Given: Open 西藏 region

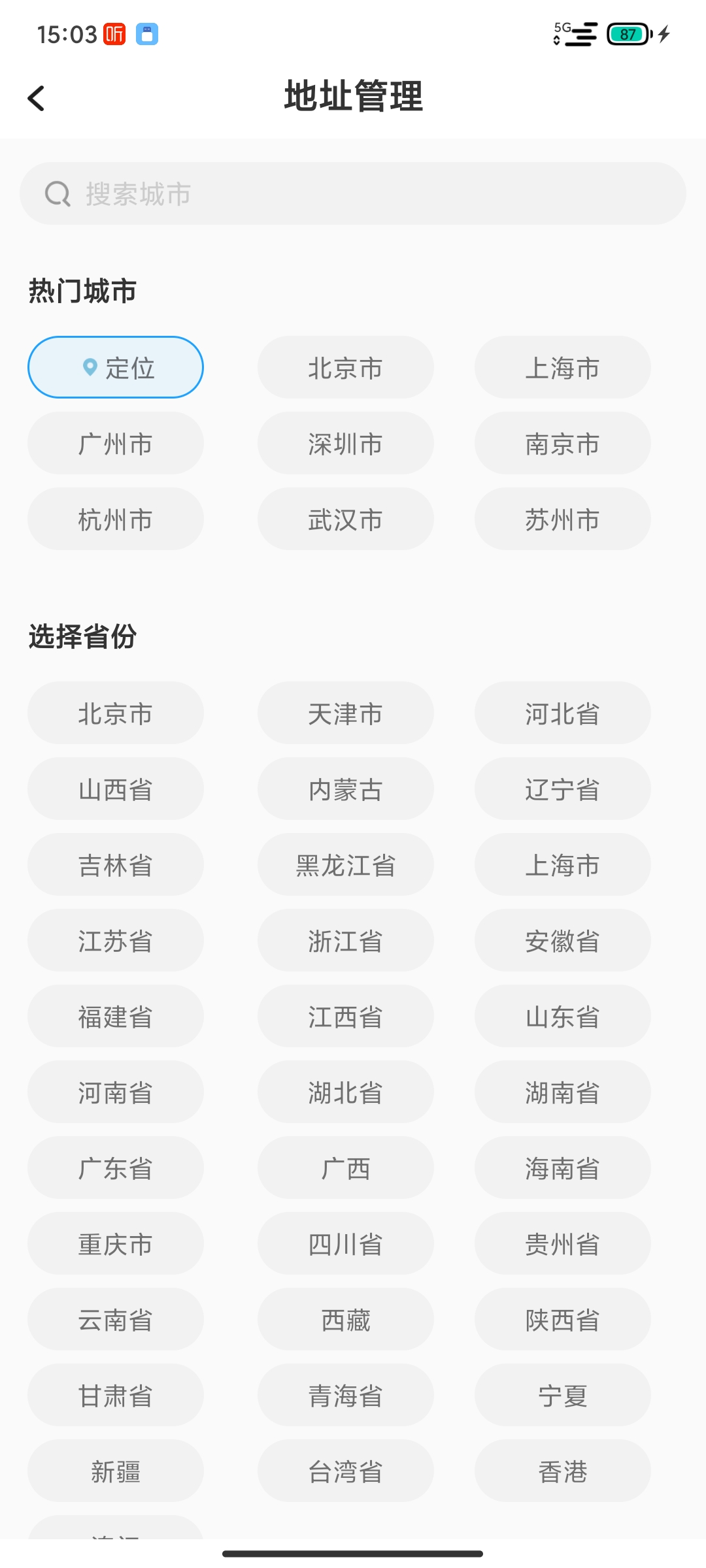Looking at the screenshot, I should (x=345, y=1319).
